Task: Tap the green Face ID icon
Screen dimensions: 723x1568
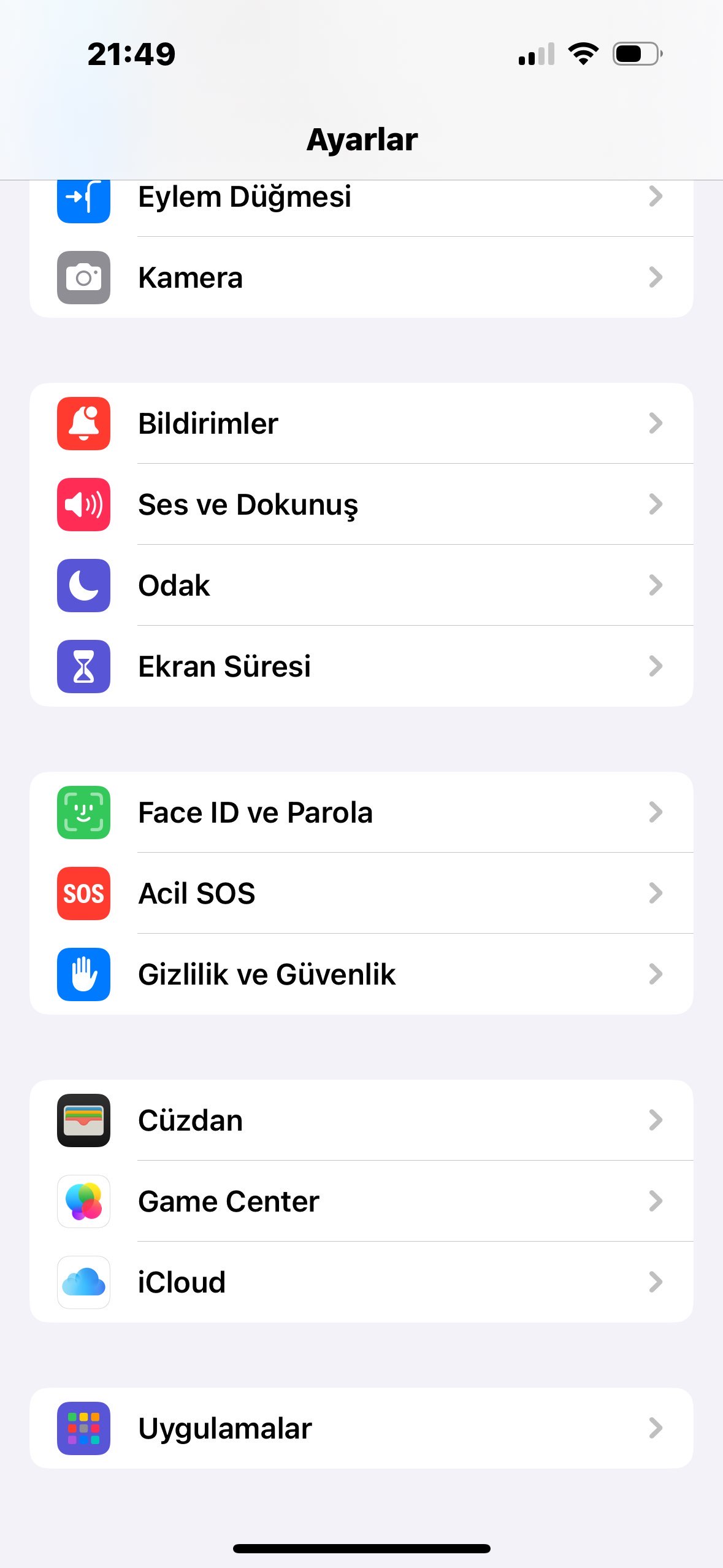Action: pyautogui.click(x=83, y=812)
